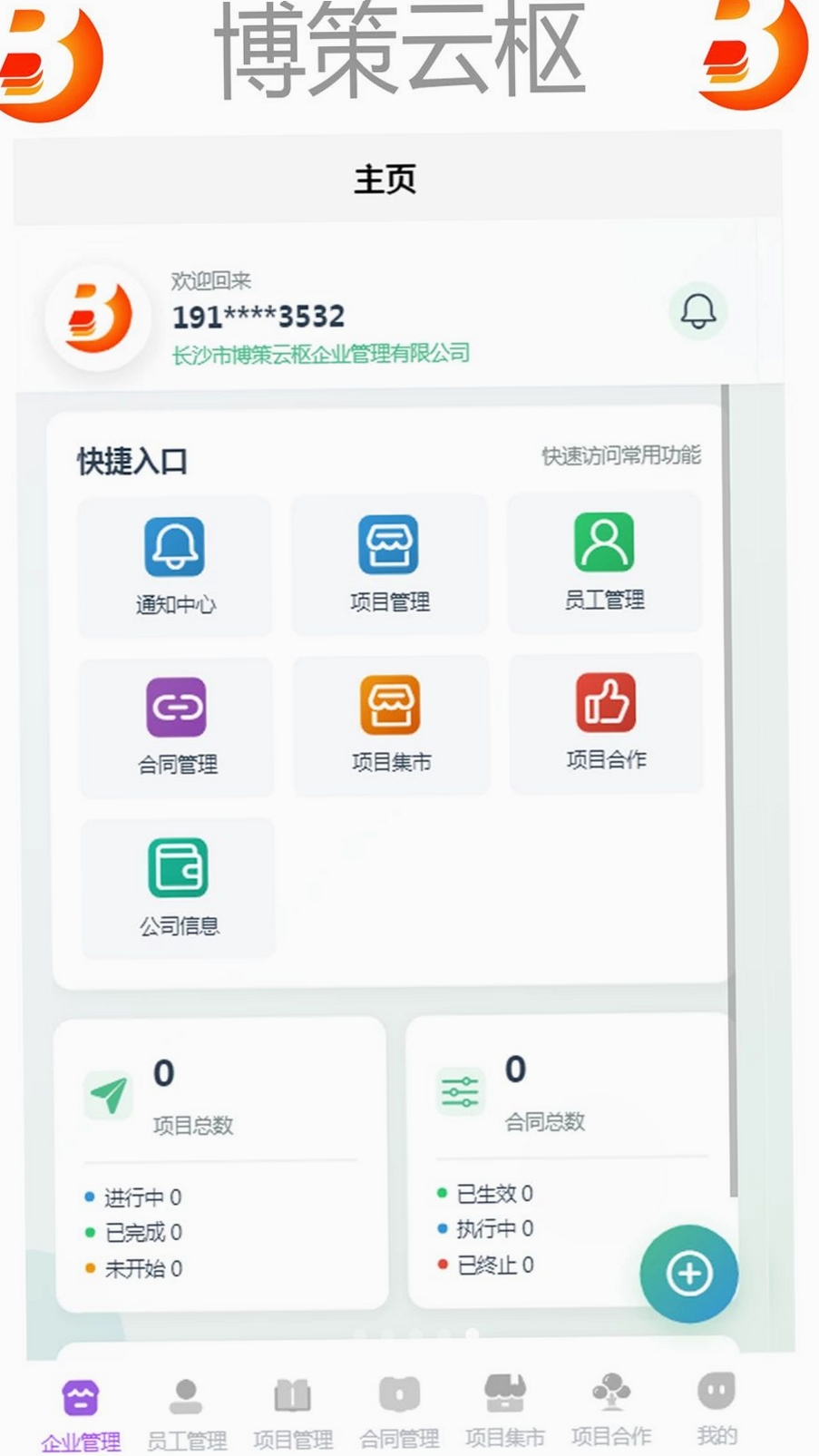Open 项目合作 in quick entry
The image size is (819, 1456).
pyautogui.click(x=606, y=723)
